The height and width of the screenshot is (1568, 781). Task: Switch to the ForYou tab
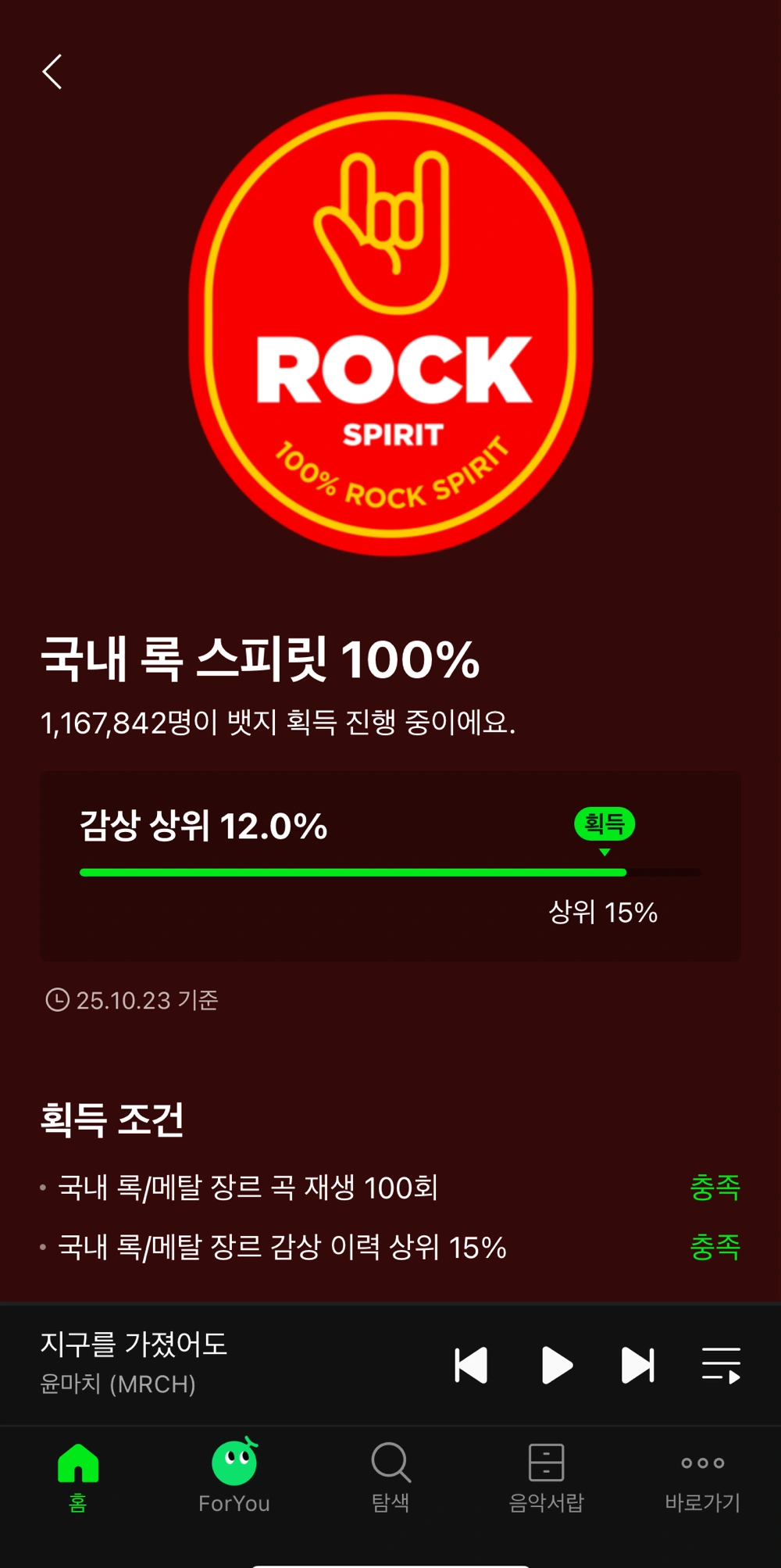point(234,1476)
